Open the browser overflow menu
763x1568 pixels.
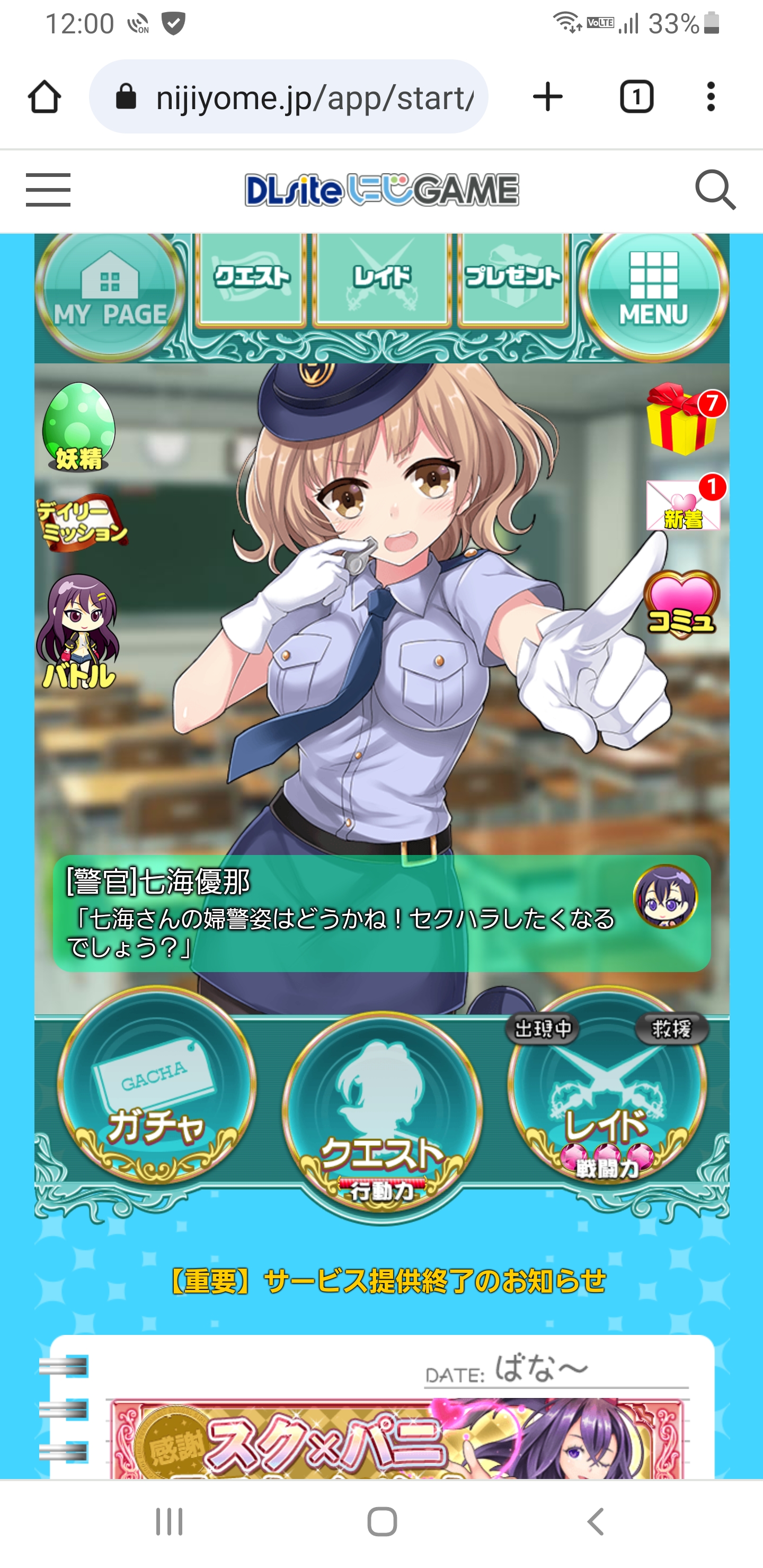[x=711, y=97]
